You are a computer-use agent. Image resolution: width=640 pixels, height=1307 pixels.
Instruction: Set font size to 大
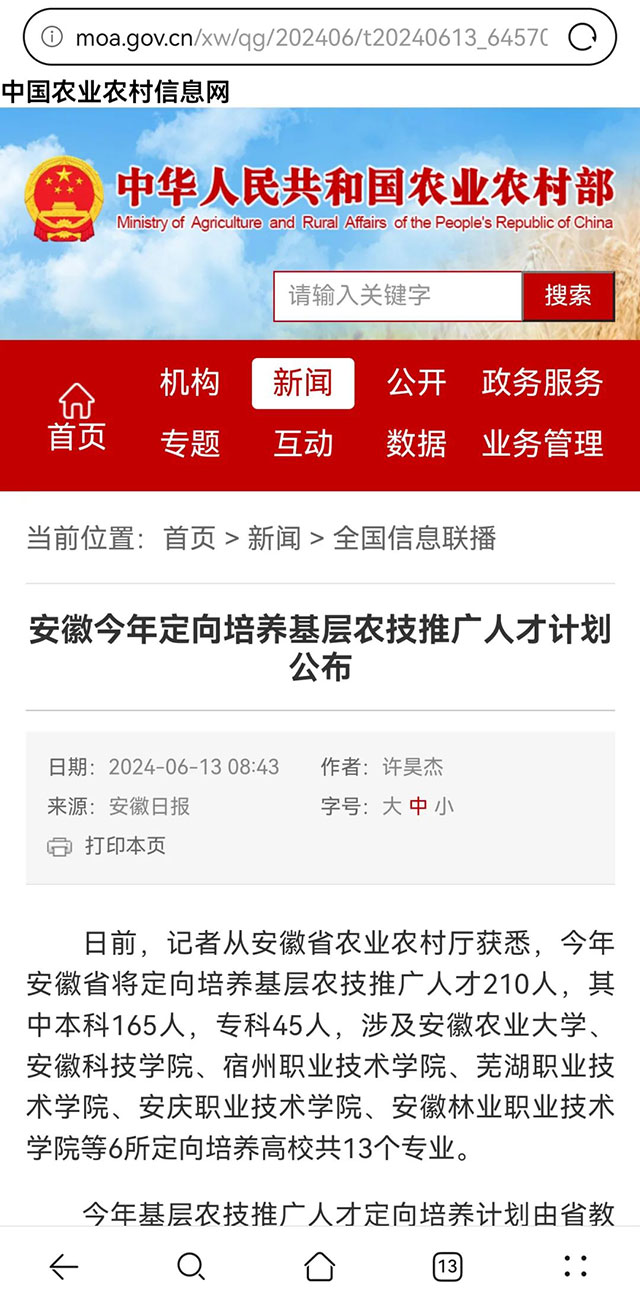coord(391,806)
